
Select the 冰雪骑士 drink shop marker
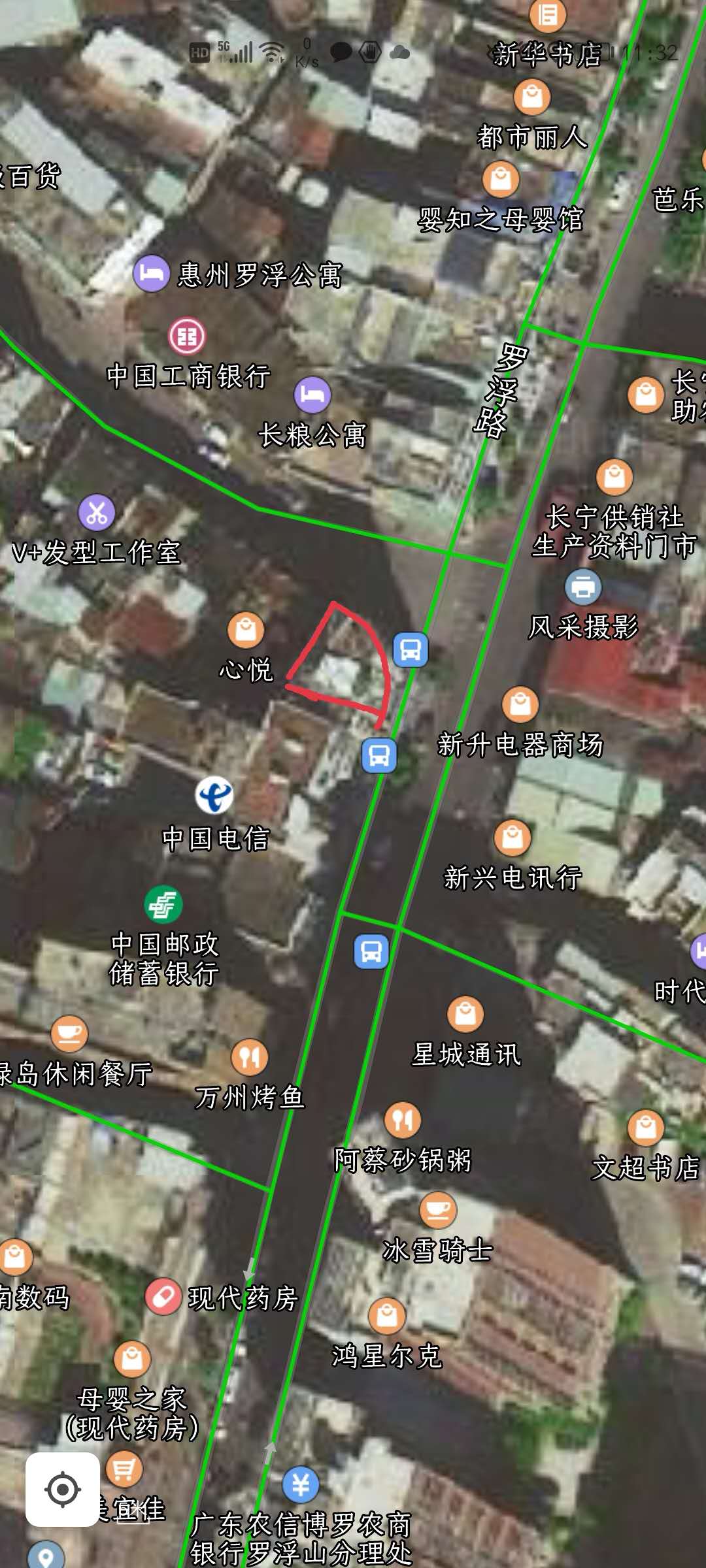(x=437, y=1210)
